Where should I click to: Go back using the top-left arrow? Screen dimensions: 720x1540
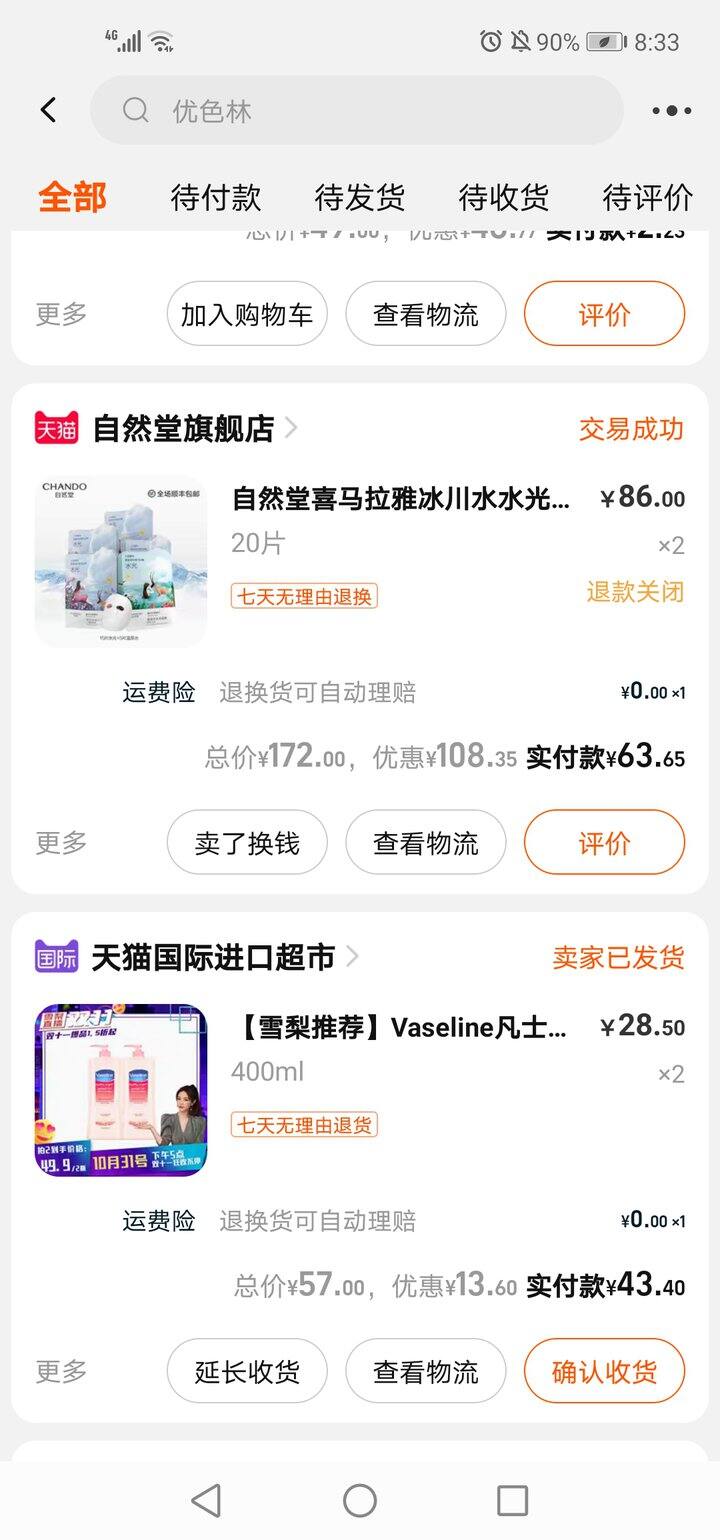tap(48, 110)
